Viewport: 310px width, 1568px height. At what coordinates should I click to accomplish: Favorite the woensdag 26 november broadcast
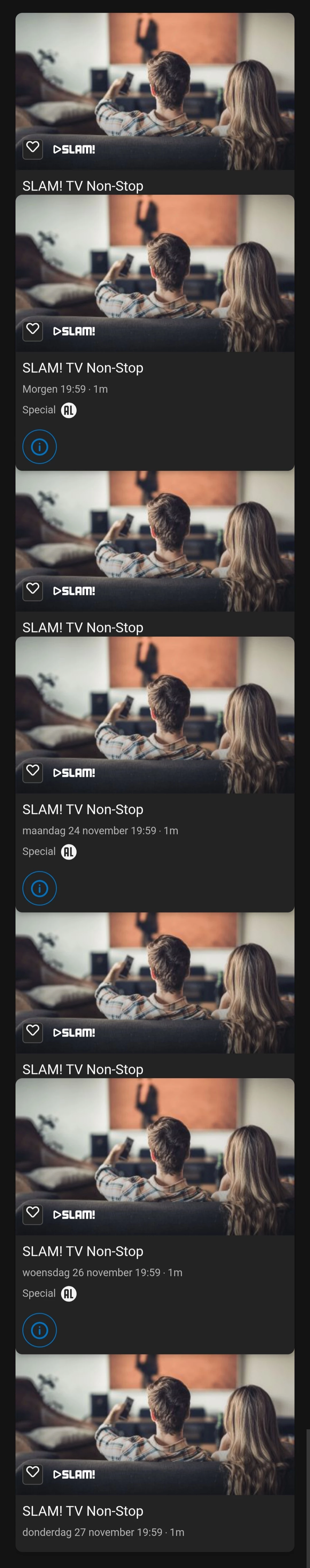[33, 1213]
